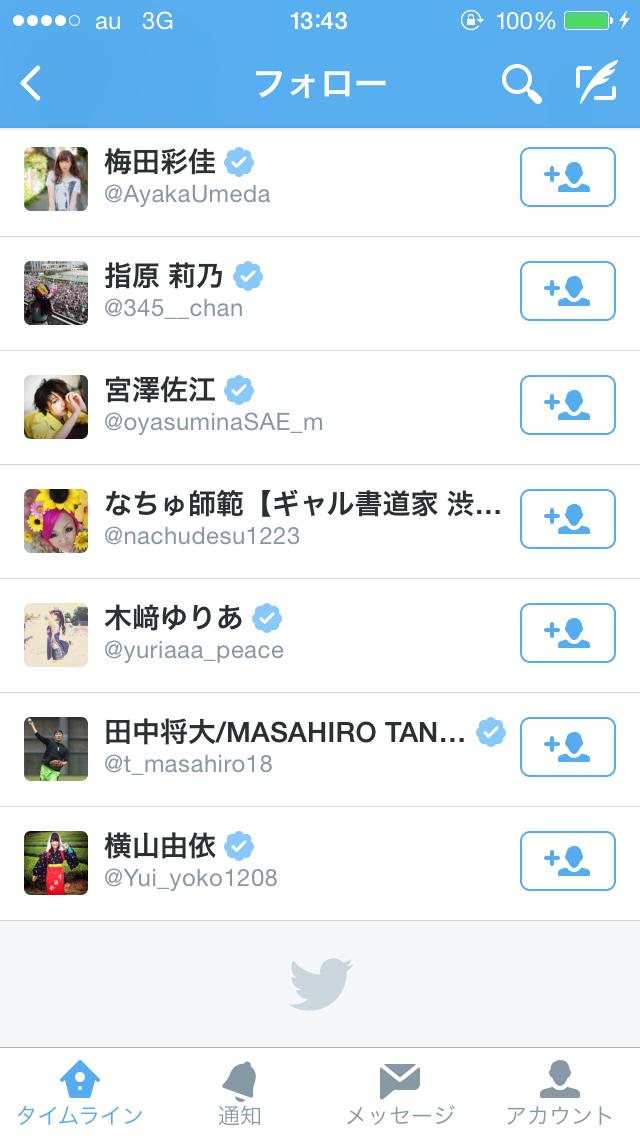Open the メッセージ tab

(x=400, y=1092)
